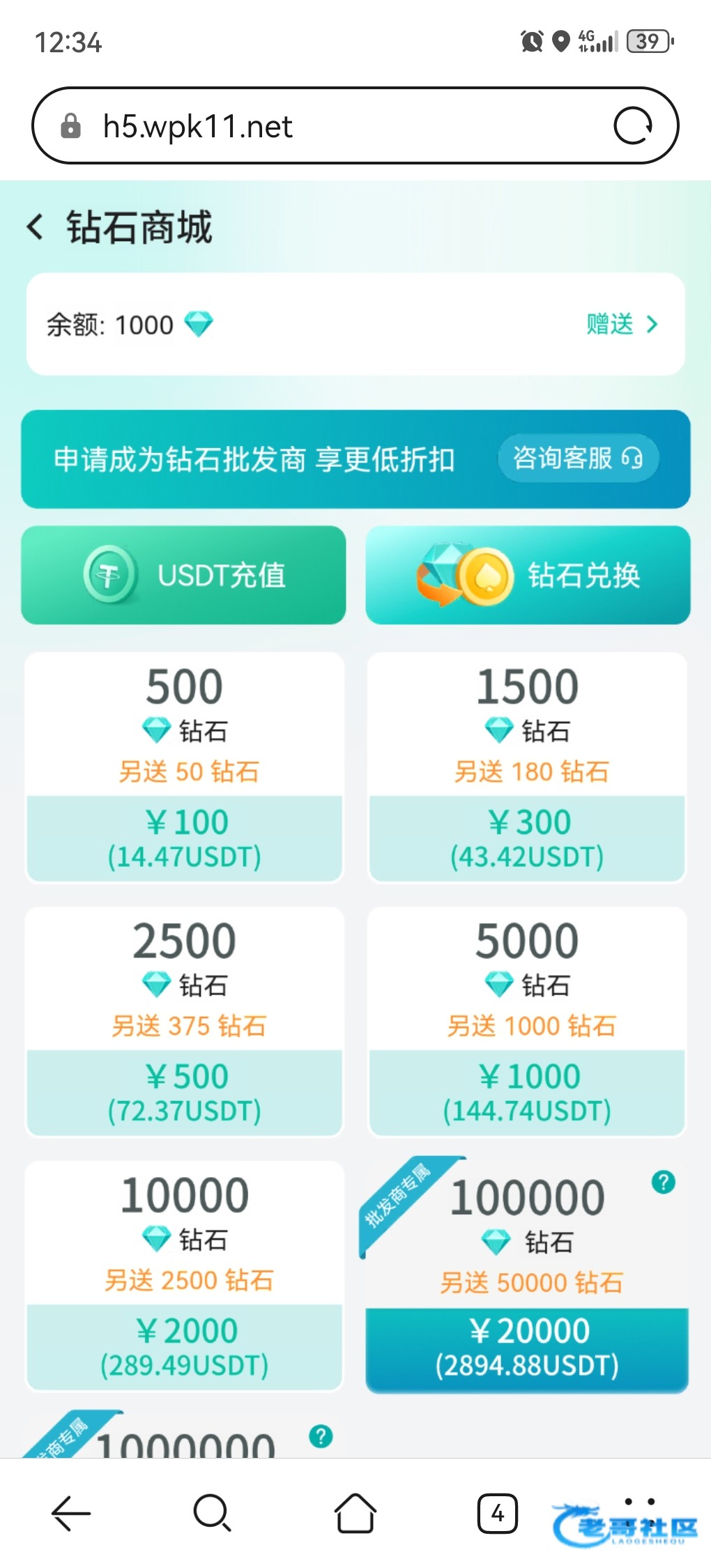The image size is (711, 1568).
Task: Choose the 10000 diamonds ¥2000 package
Action: [x=184, y=1275]
